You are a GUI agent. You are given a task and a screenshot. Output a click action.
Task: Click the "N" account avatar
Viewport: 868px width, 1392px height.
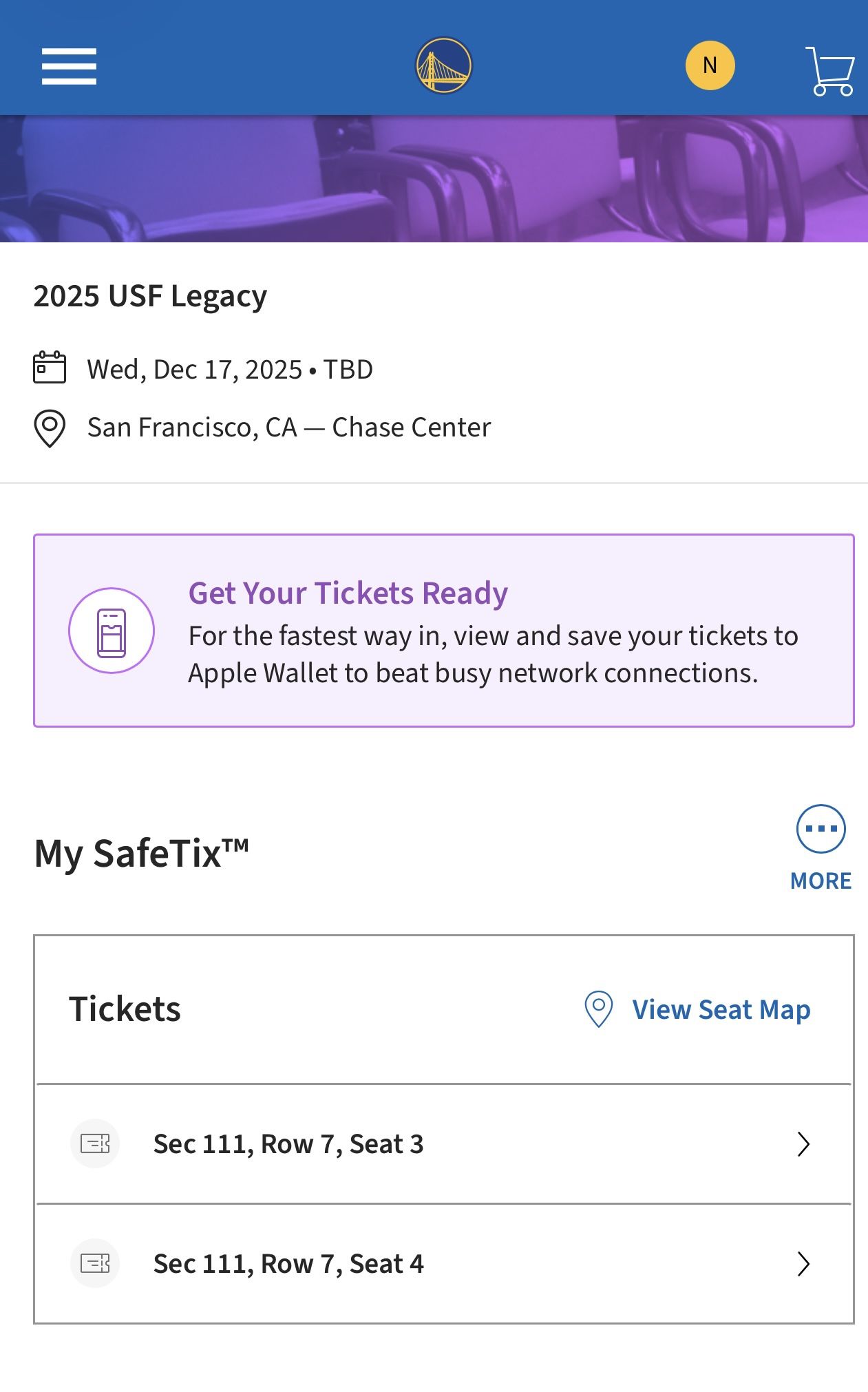pos(710,65)
